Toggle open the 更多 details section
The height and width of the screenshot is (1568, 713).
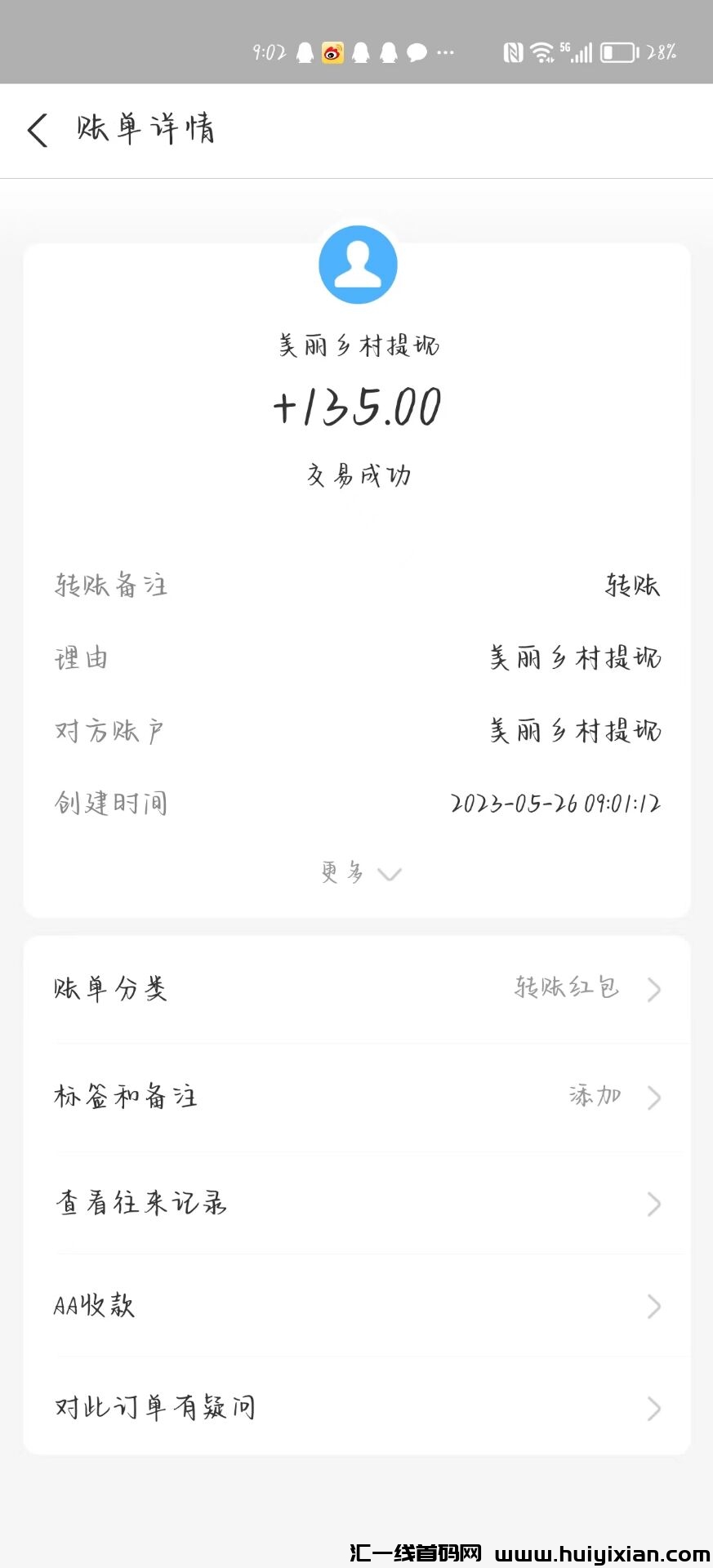pyautogui.click(x=357, y=873)
